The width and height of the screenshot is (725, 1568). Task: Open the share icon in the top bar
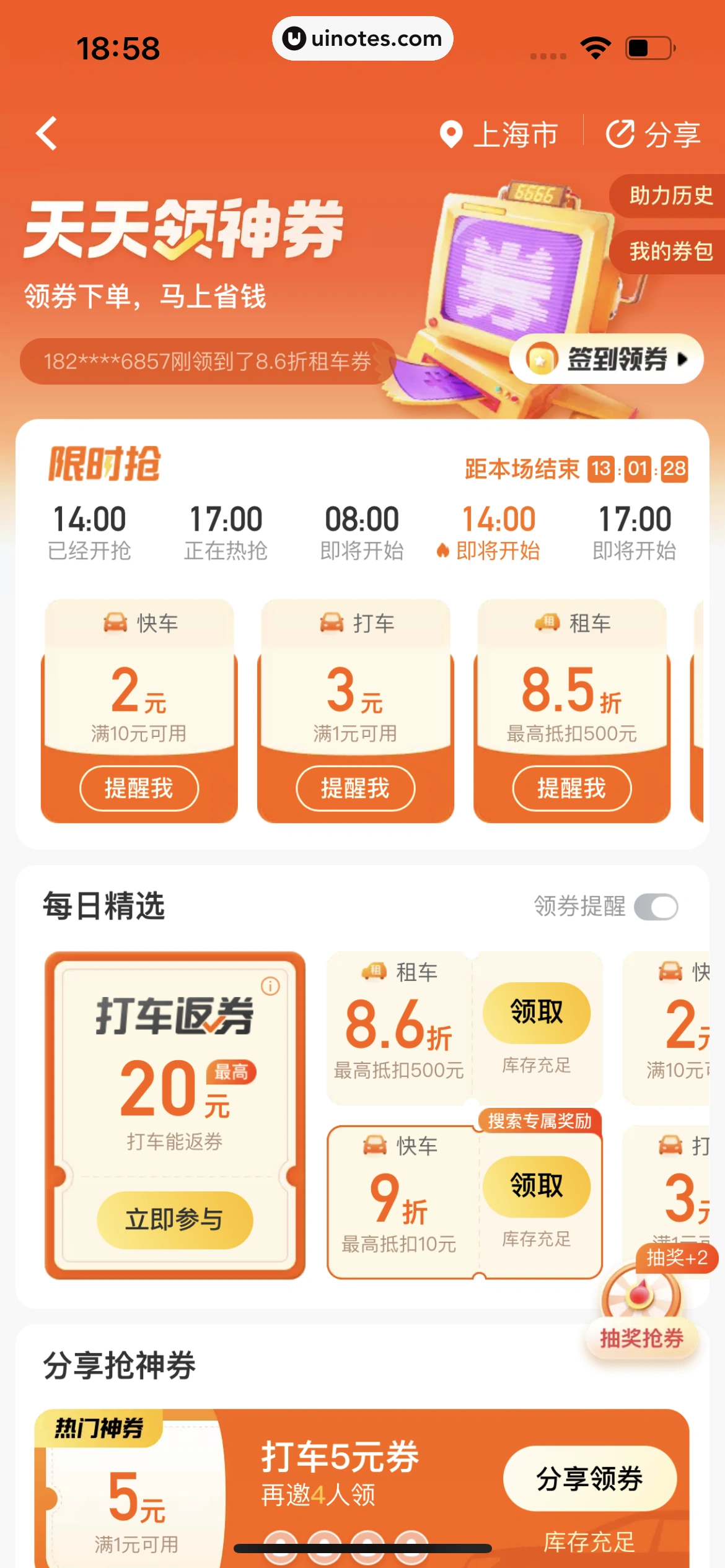[622, 133]
